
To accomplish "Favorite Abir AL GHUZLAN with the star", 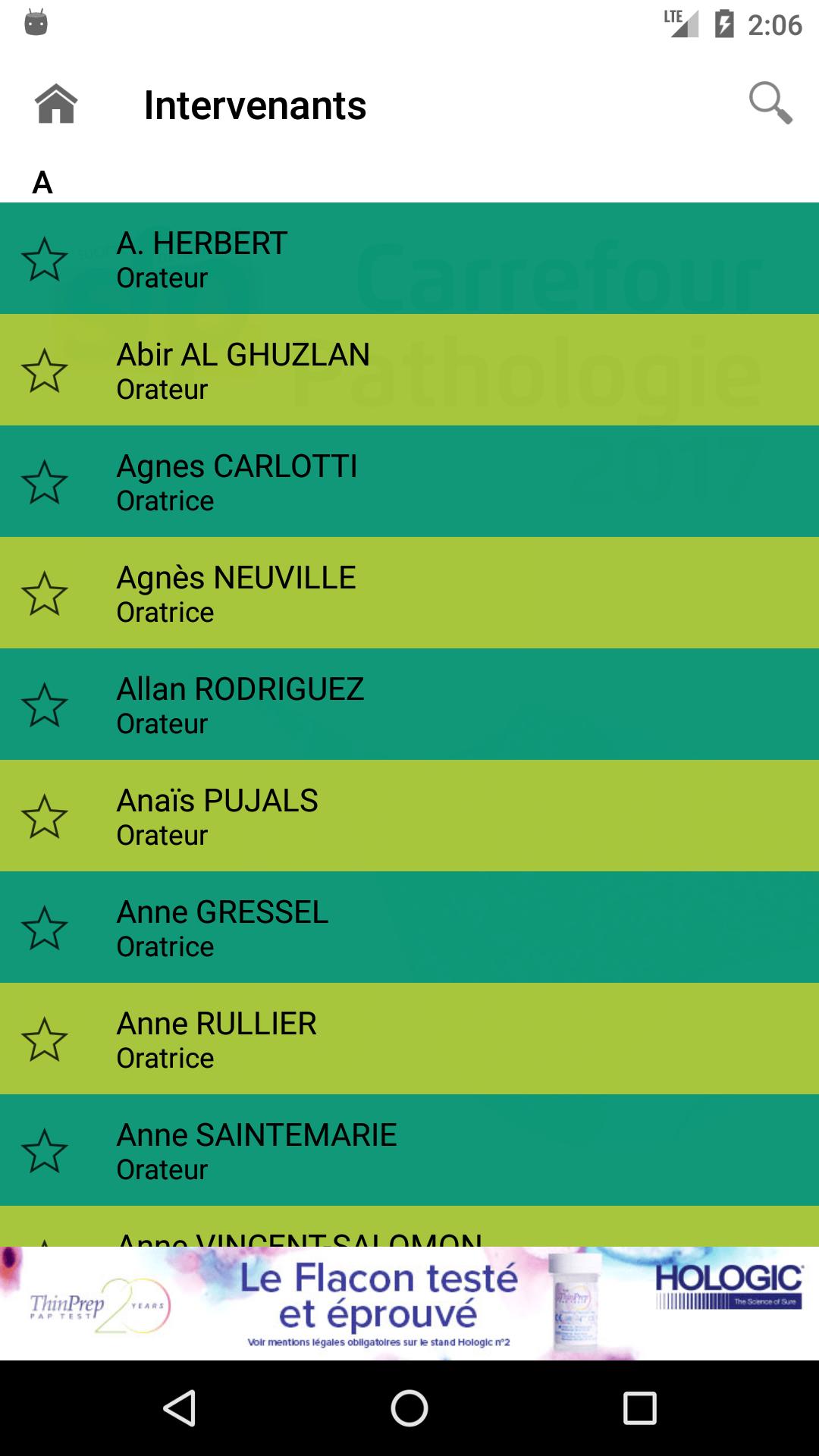I will click(44, 371).
